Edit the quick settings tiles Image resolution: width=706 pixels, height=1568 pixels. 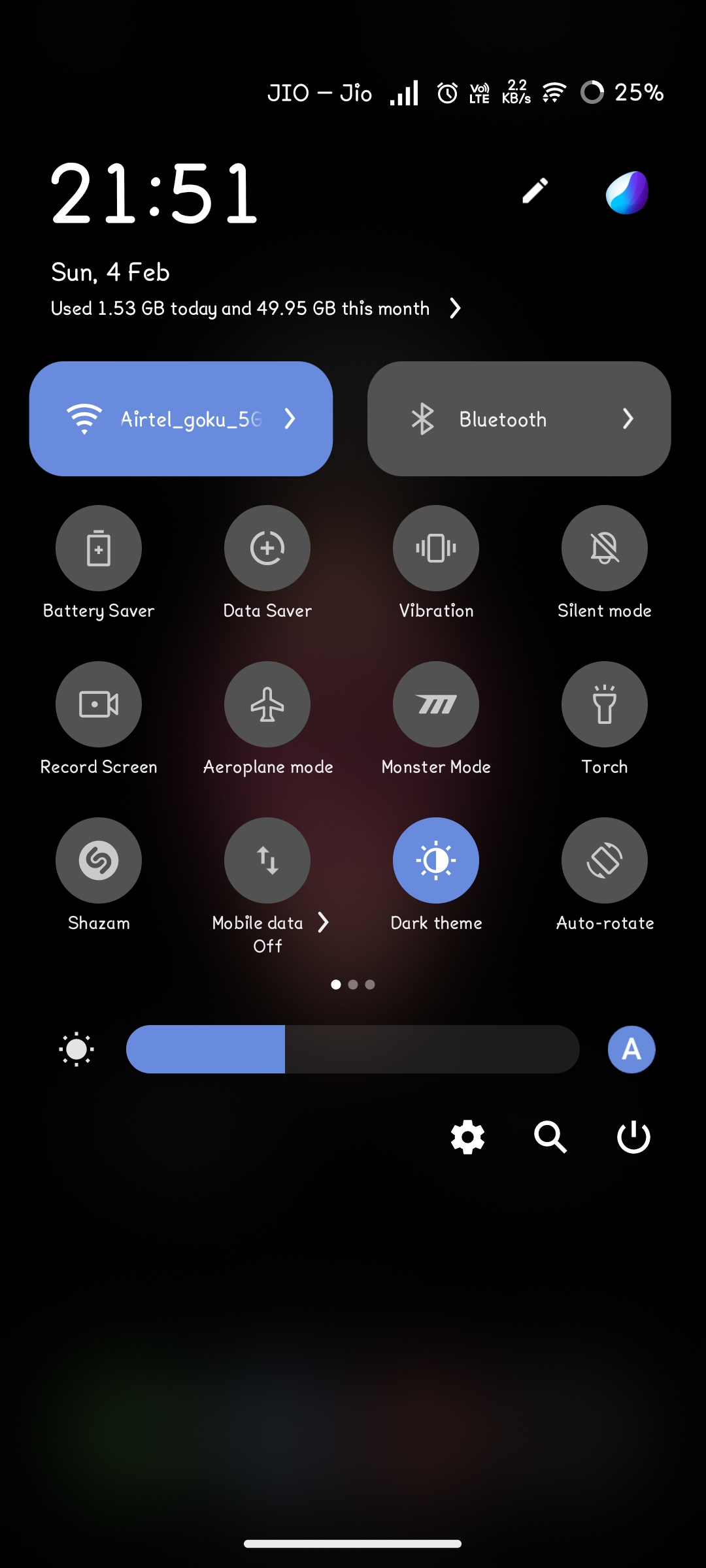[535, 191]
